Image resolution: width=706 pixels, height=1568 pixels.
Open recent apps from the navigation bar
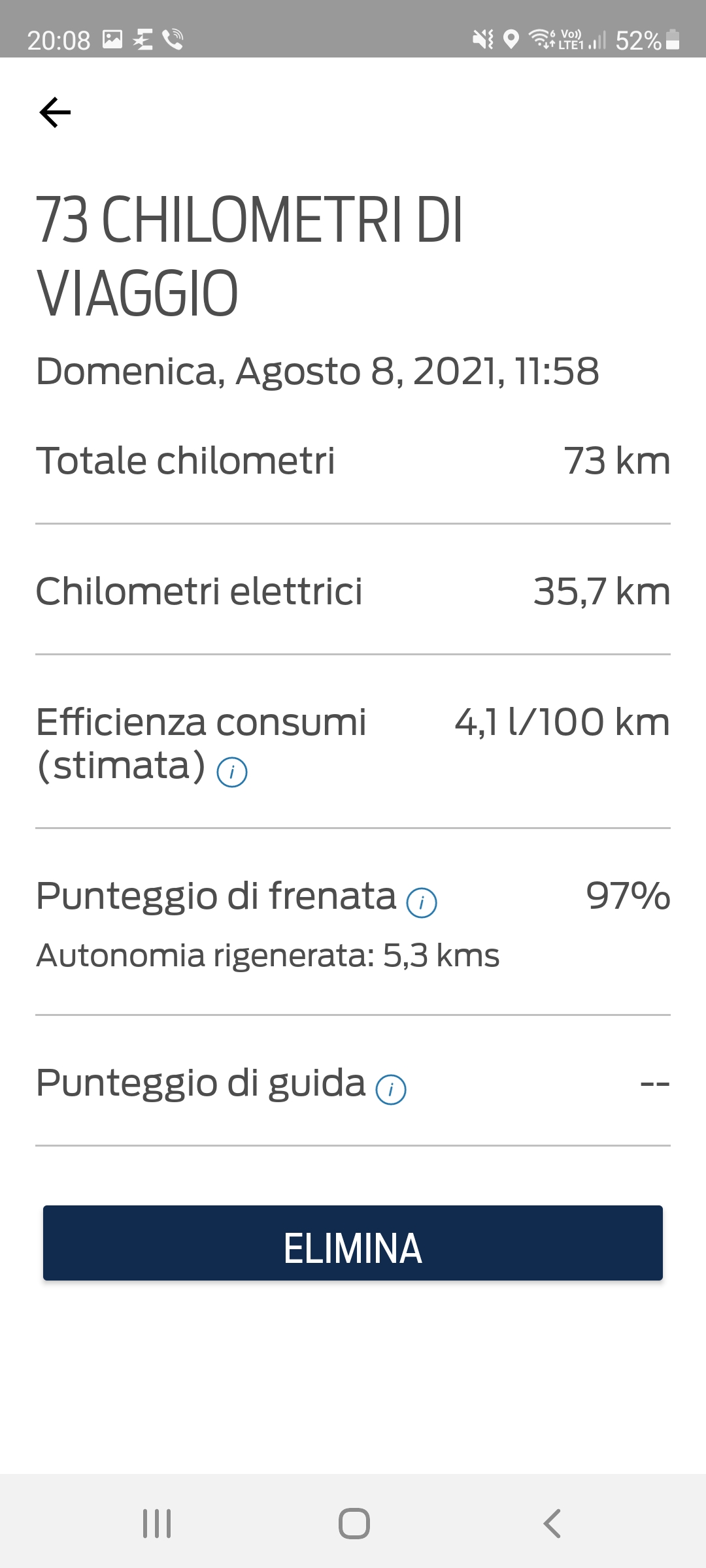(x=157, y=1524)
